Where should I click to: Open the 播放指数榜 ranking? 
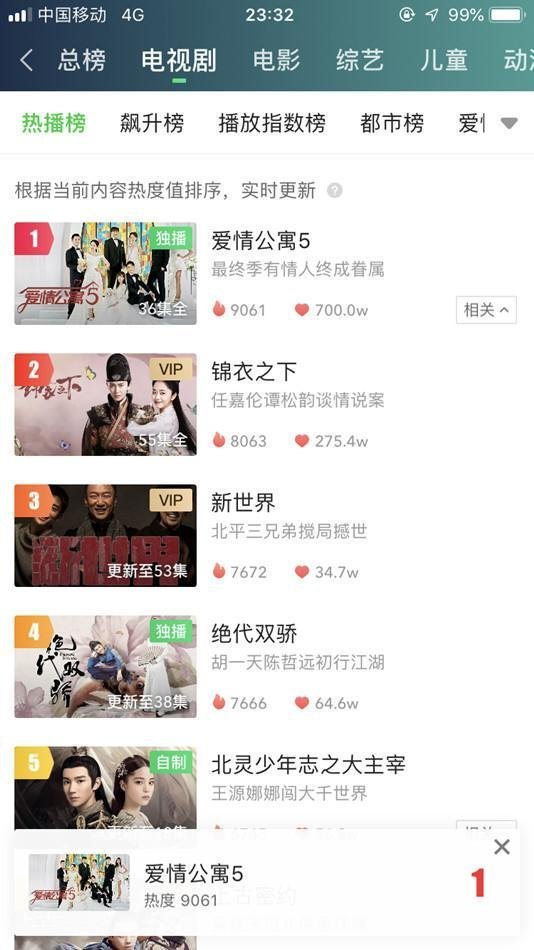pos(272,123)
